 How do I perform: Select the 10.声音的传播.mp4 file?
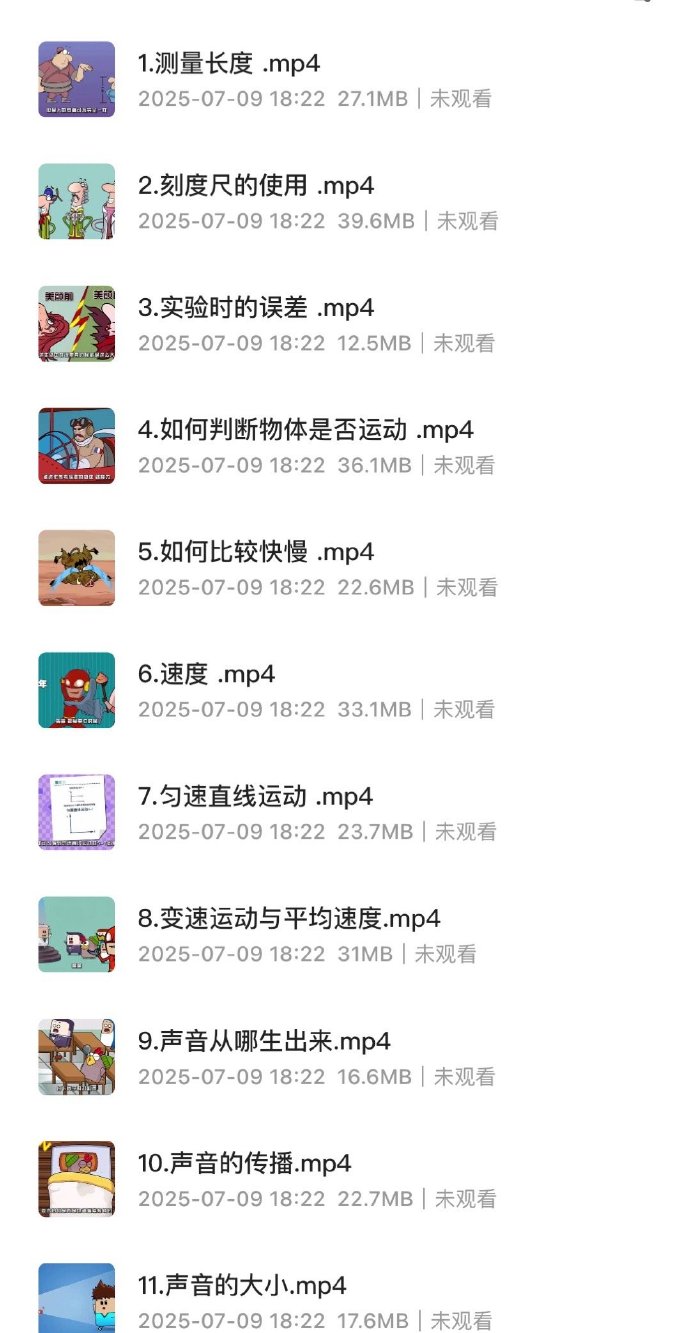click(244, 1163)
